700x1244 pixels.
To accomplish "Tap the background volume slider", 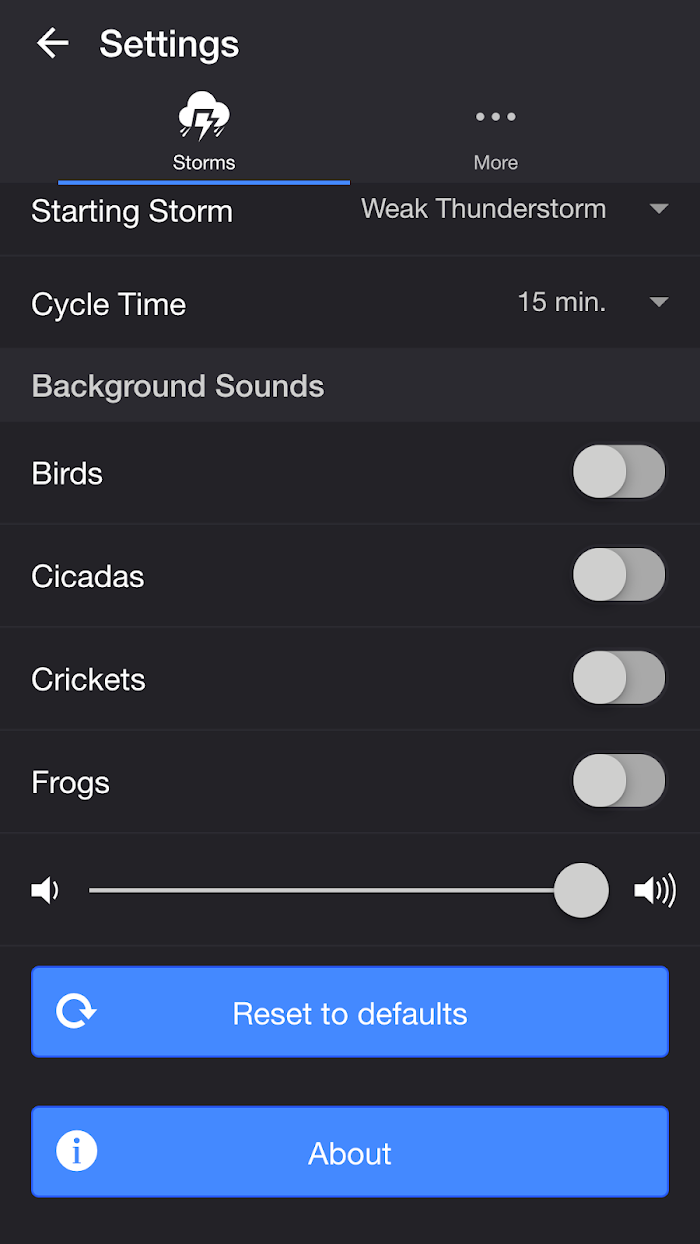I will coord(348,890).
